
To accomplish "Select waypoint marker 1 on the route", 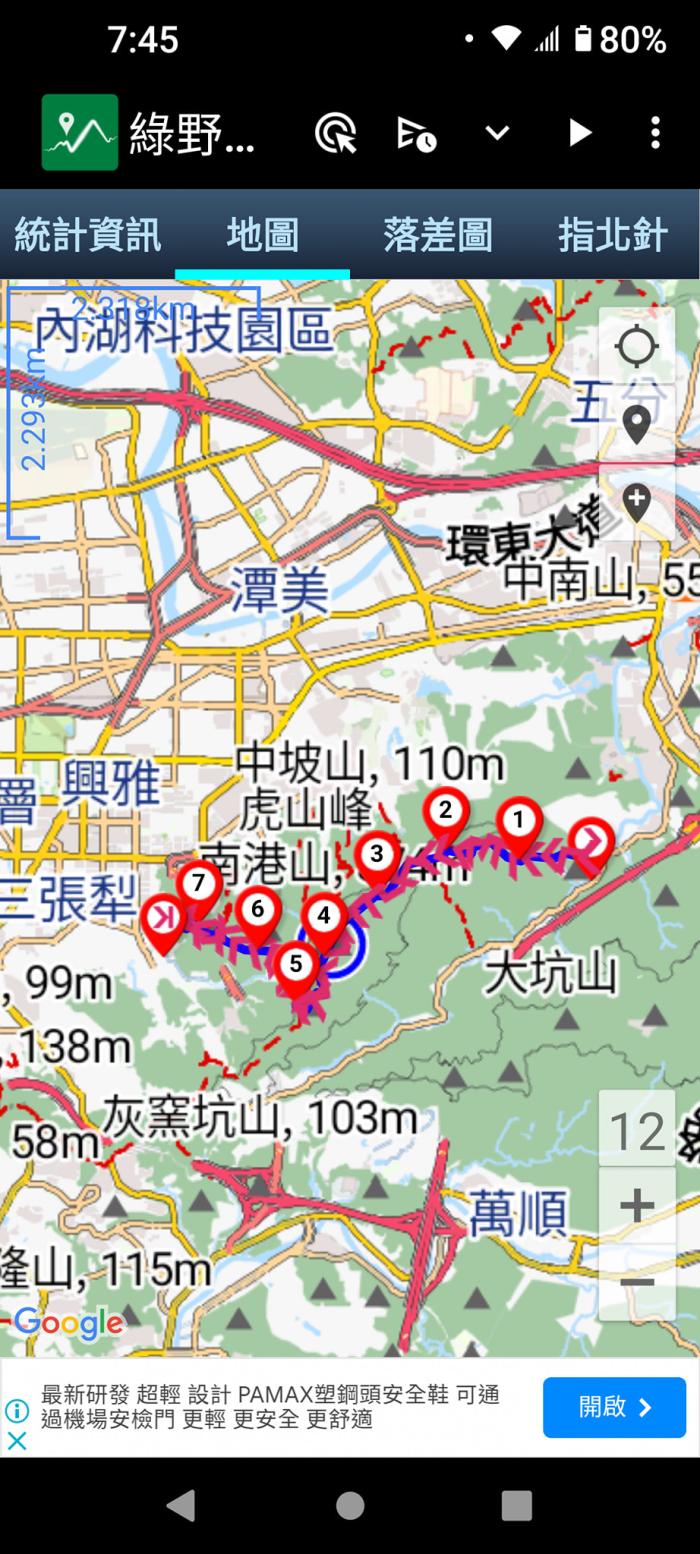I will tap(518, 821).
